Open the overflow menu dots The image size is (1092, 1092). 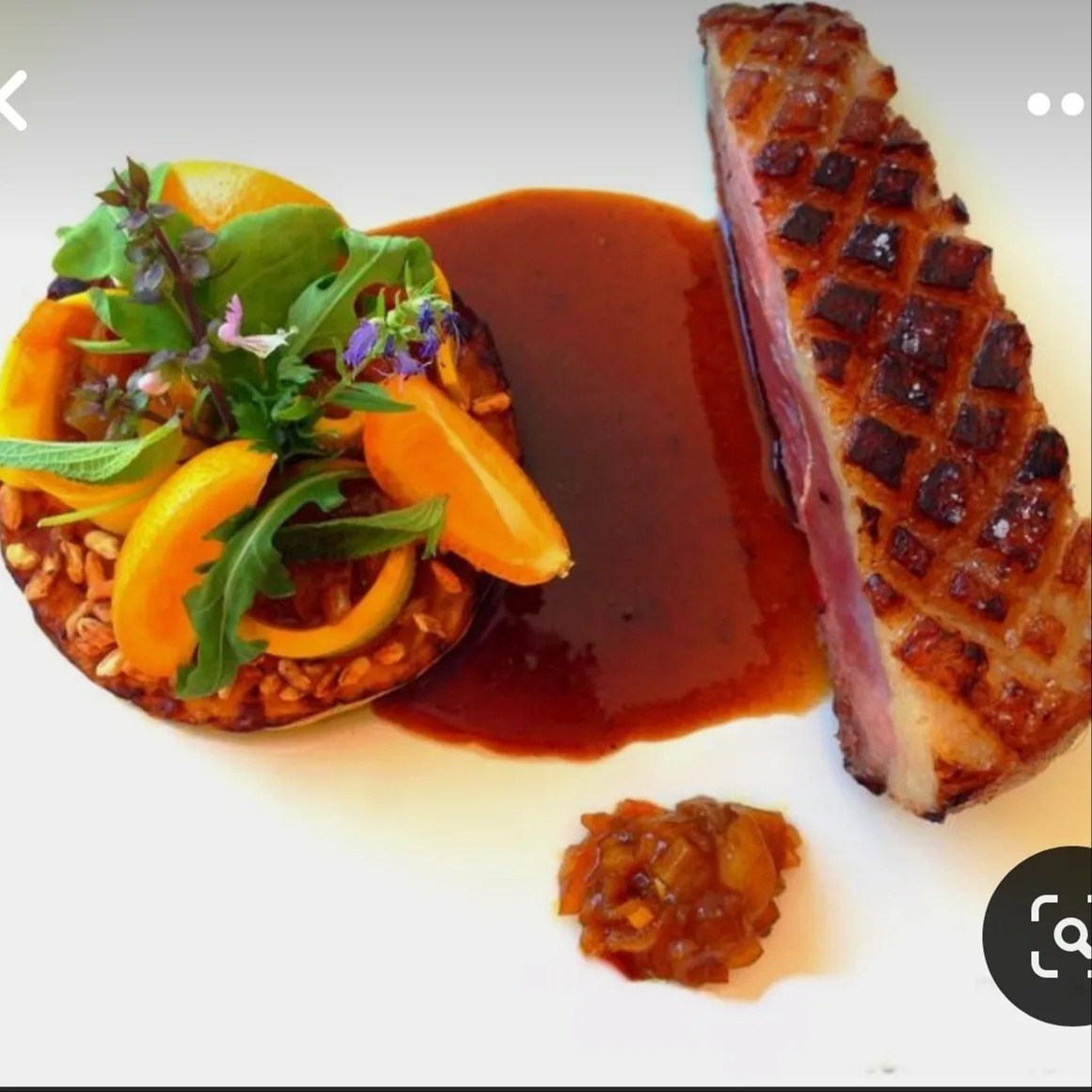click(x=1056, y=103)
